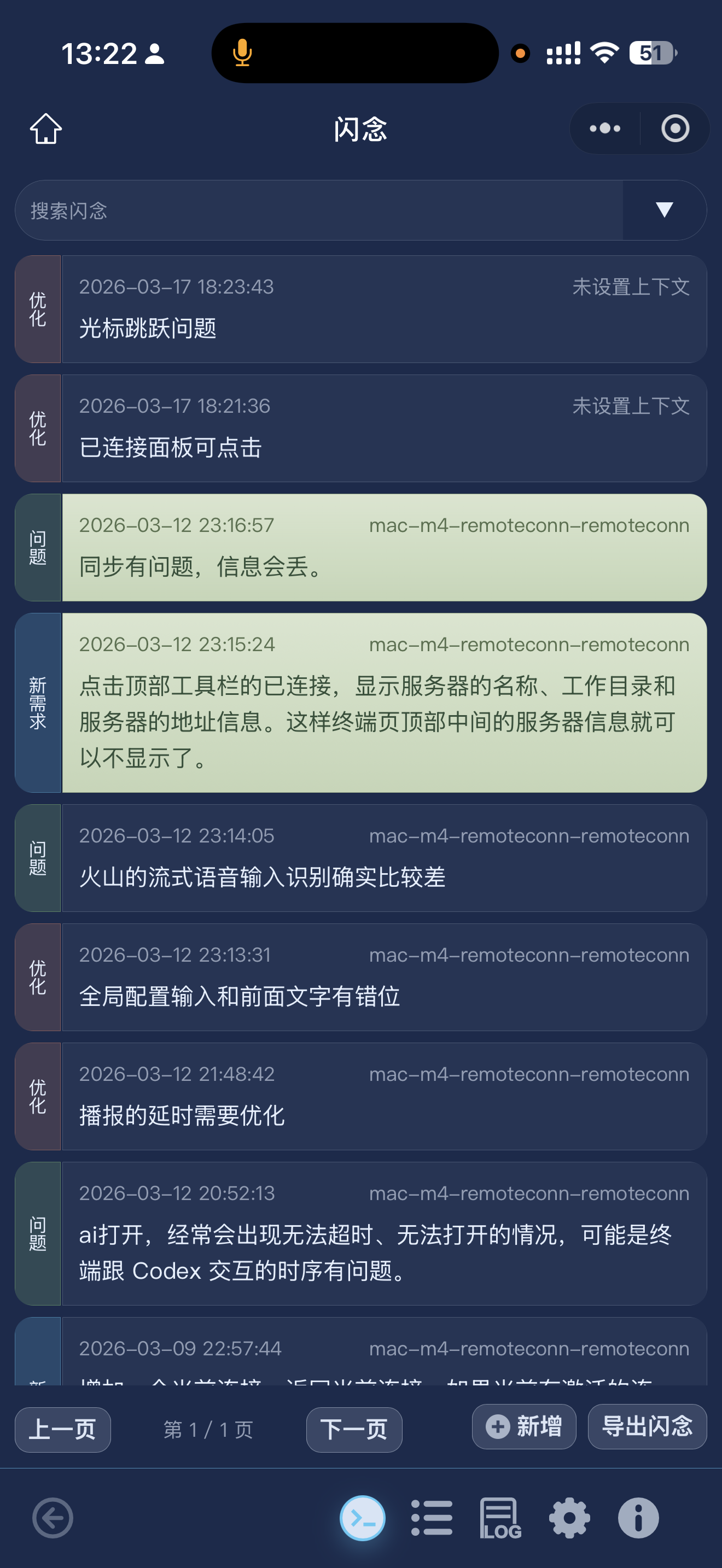Open the note 光标跳跃问题
Viewport: 722px width, 1568px height.
[x=383, y=309]
